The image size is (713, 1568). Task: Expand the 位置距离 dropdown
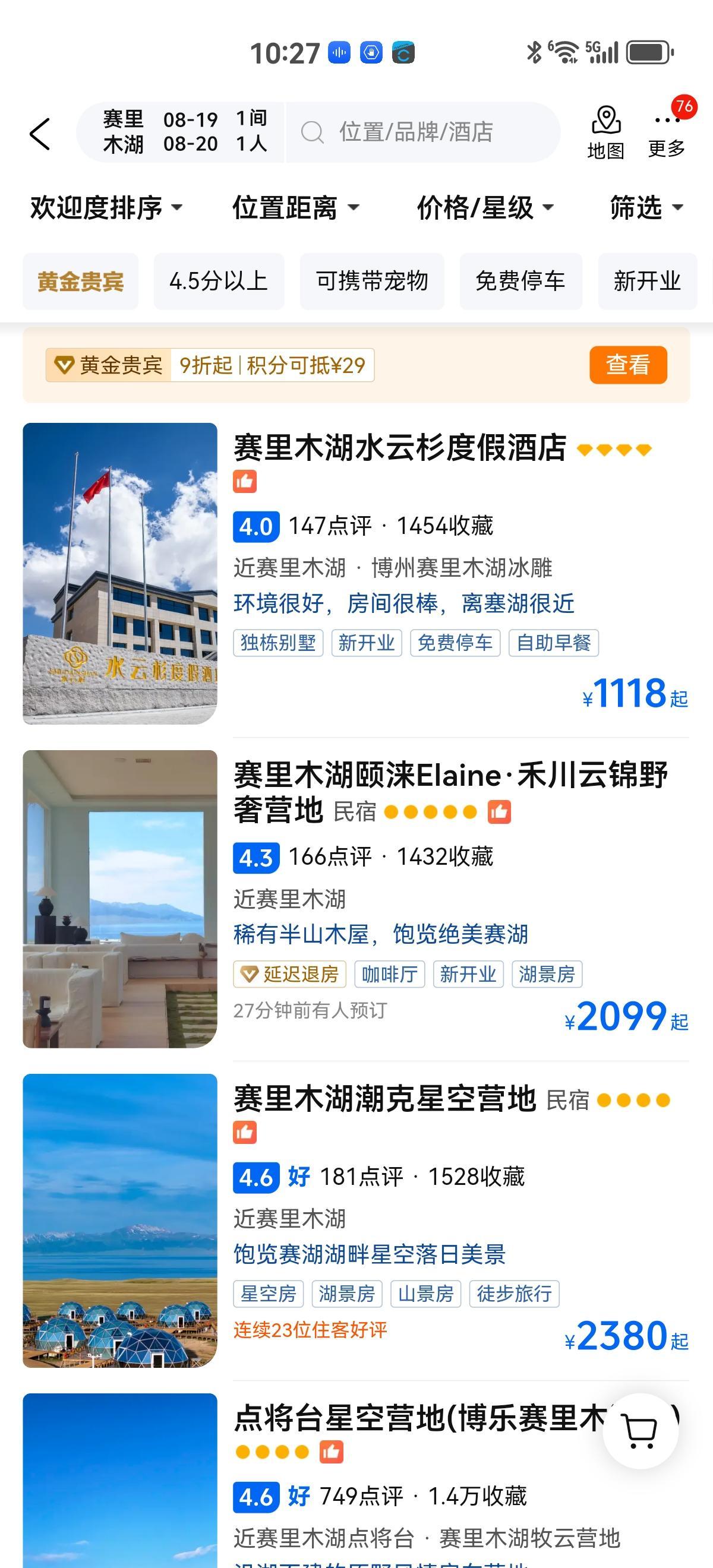pos(296,207)
